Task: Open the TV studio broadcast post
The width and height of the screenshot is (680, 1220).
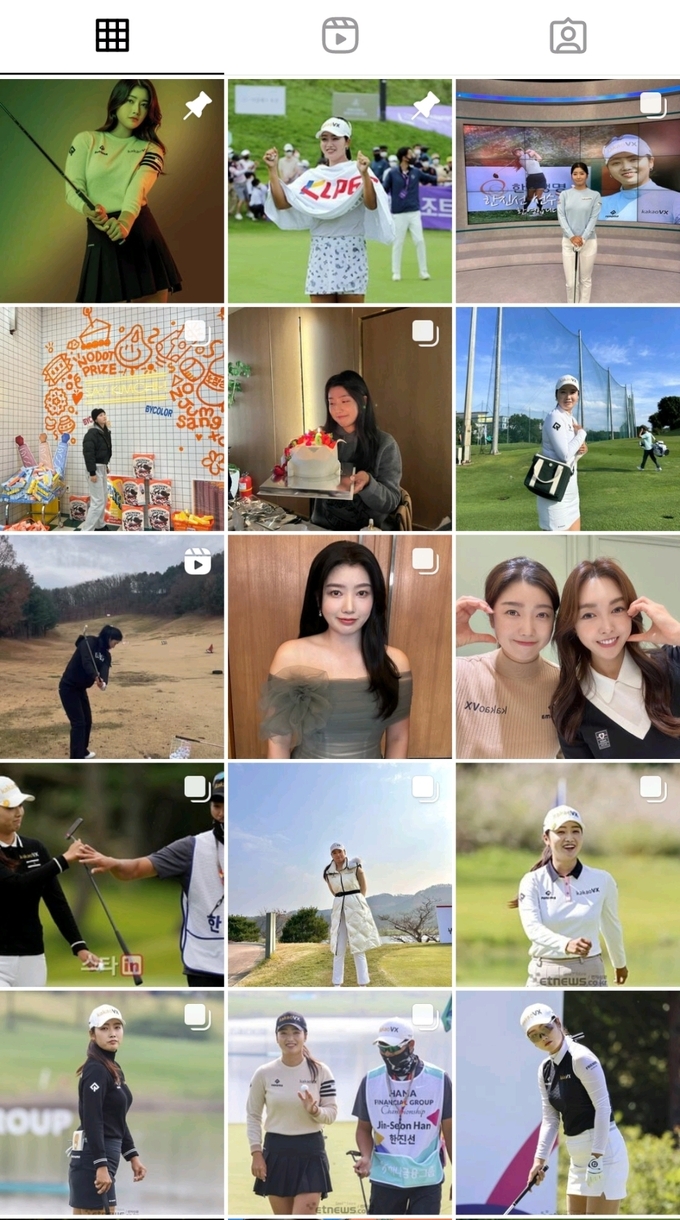Action: (567, 191)
